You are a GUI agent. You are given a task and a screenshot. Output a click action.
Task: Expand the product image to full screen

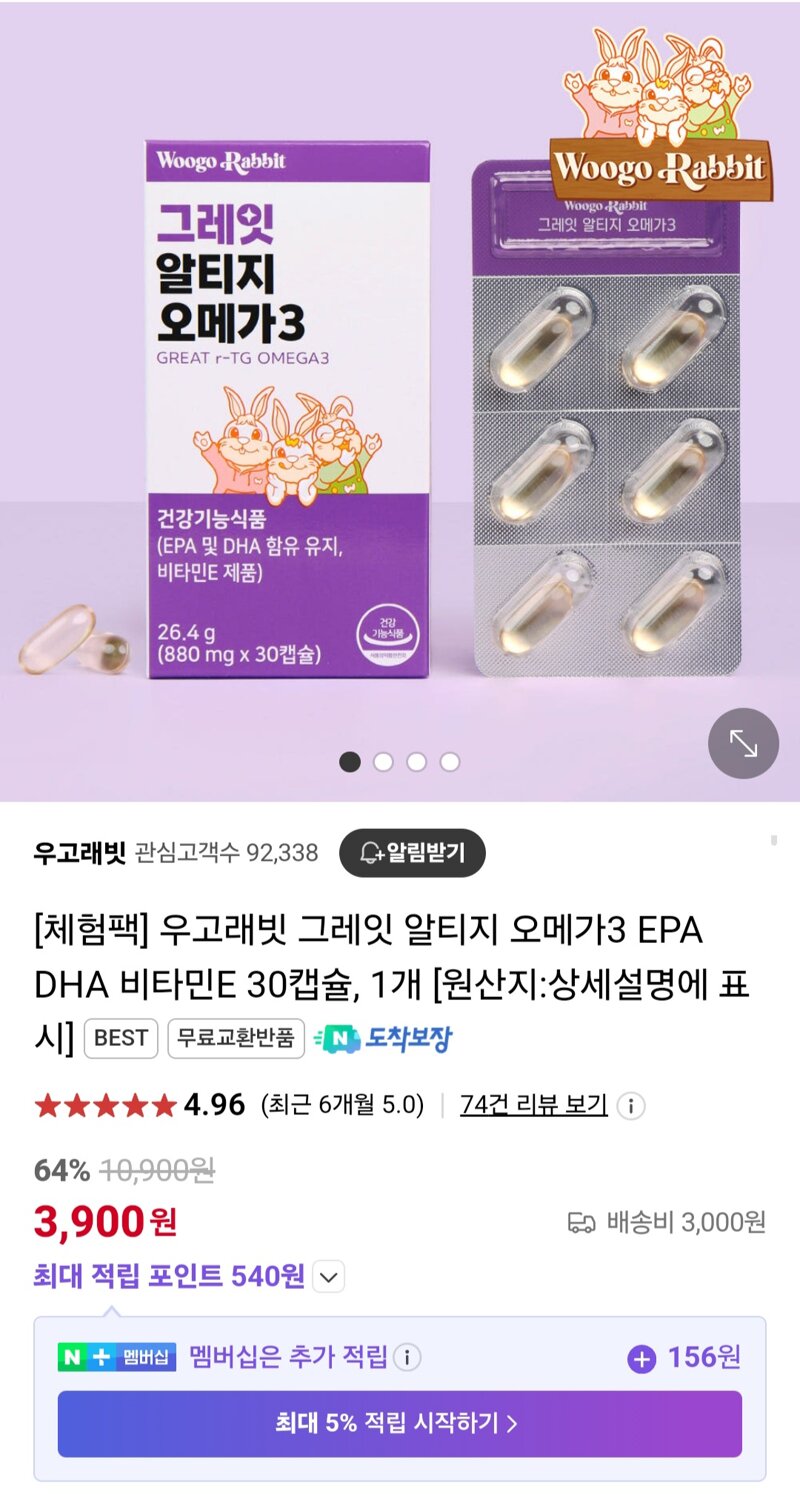(743, 743)
